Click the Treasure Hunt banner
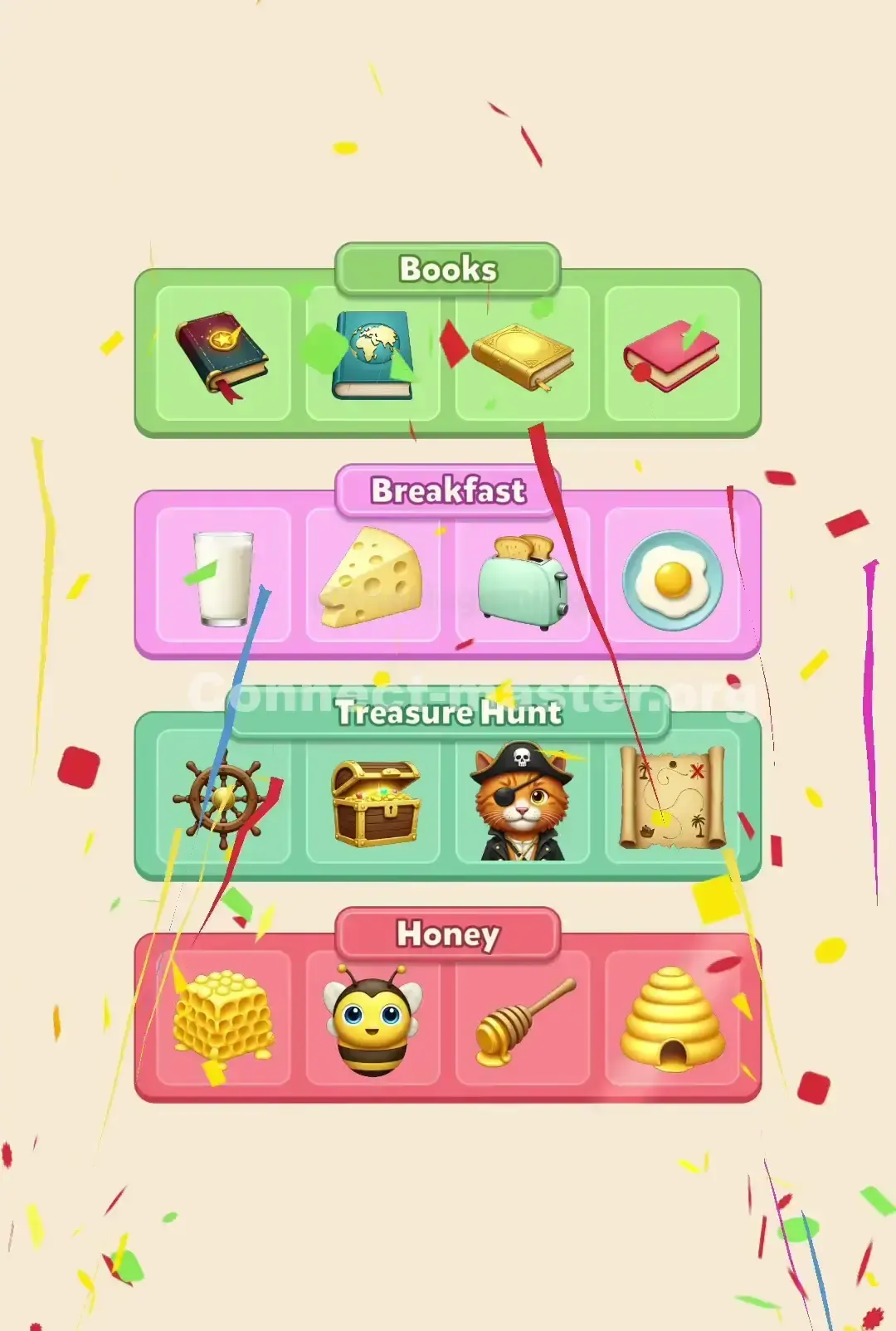This screenshot has width=896, height=1331. tap(448, 712)
